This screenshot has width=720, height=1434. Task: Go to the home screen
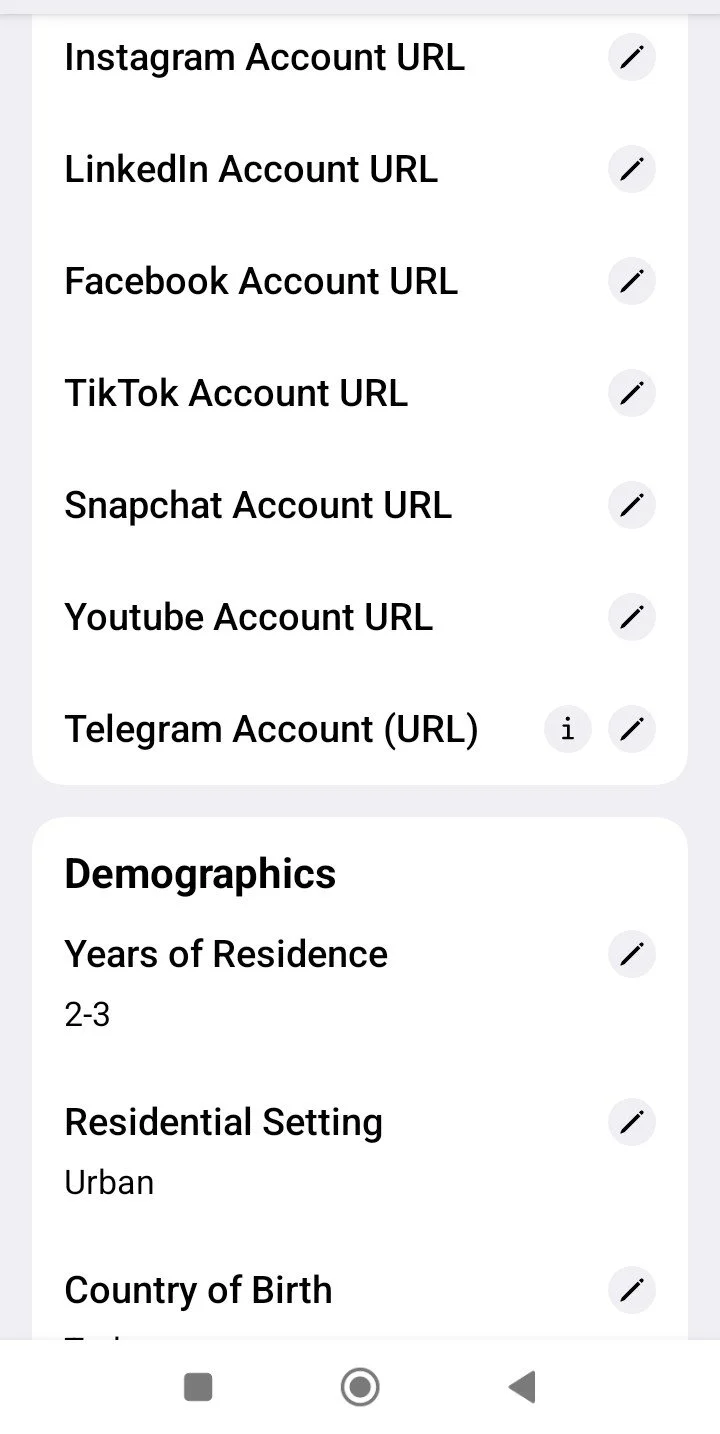(360, 1387)
